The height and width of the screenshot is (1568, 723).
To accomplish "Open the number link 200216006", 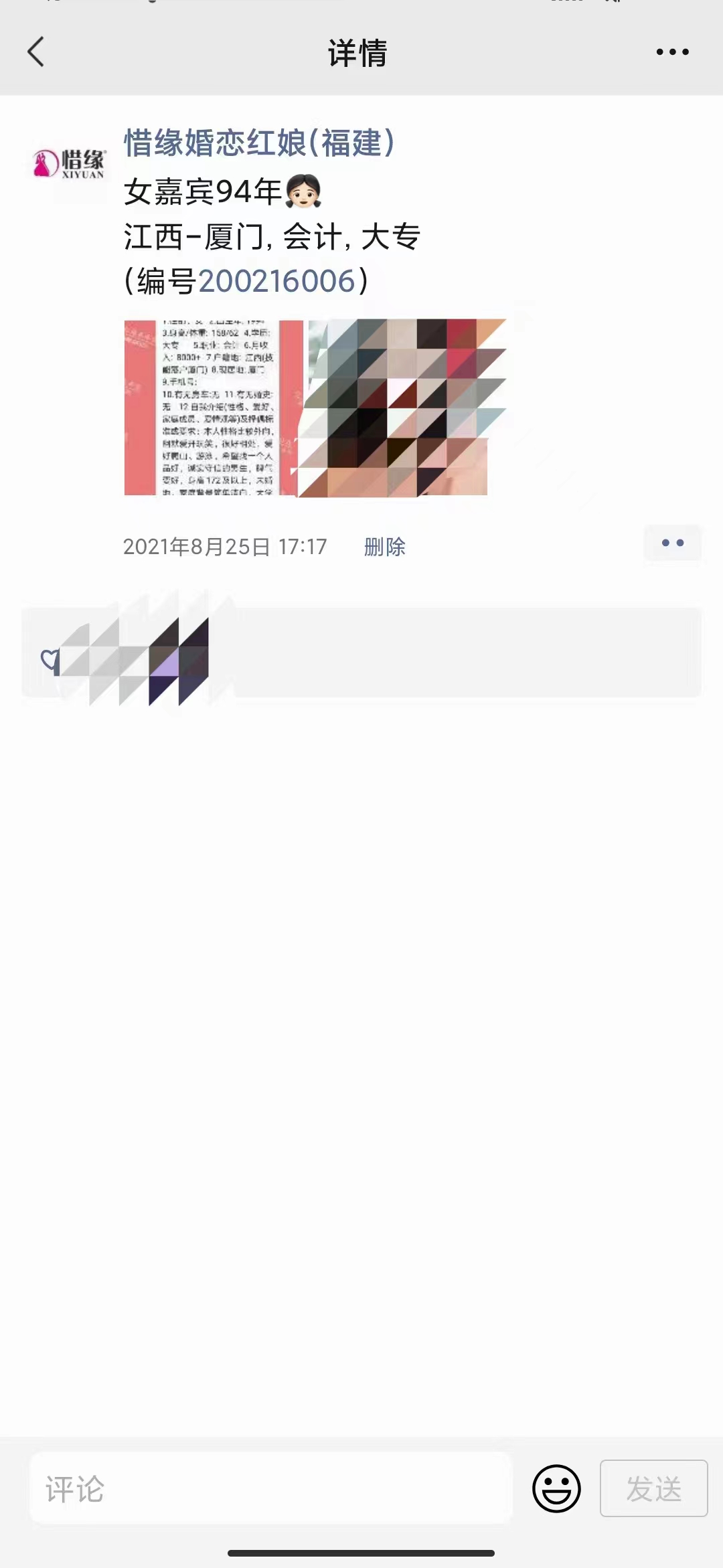I will [x=276, y=281].
